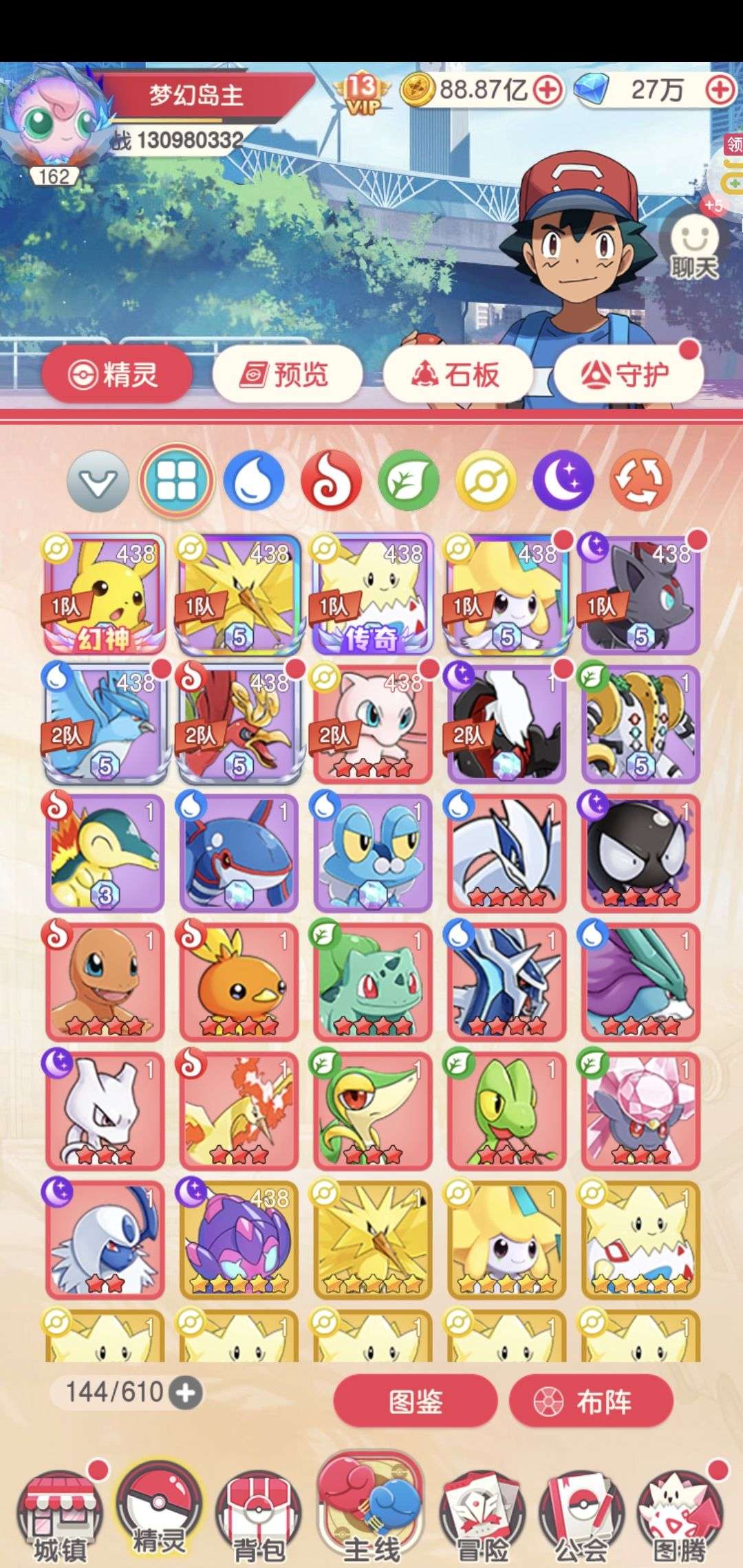743x1568 pixels.
Task: Select the Pikachu 幻神 card
Action: click(x=105, y=594)
